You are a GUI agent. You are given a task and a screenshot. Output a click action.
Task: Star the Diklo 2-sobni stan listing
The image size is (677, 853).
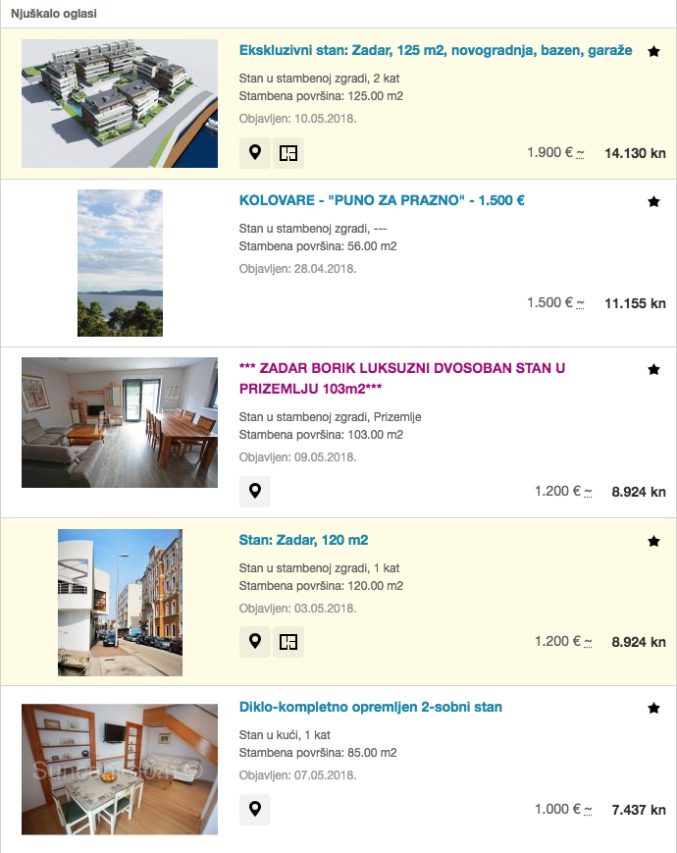pyautogui.click(x=654, y=708)
